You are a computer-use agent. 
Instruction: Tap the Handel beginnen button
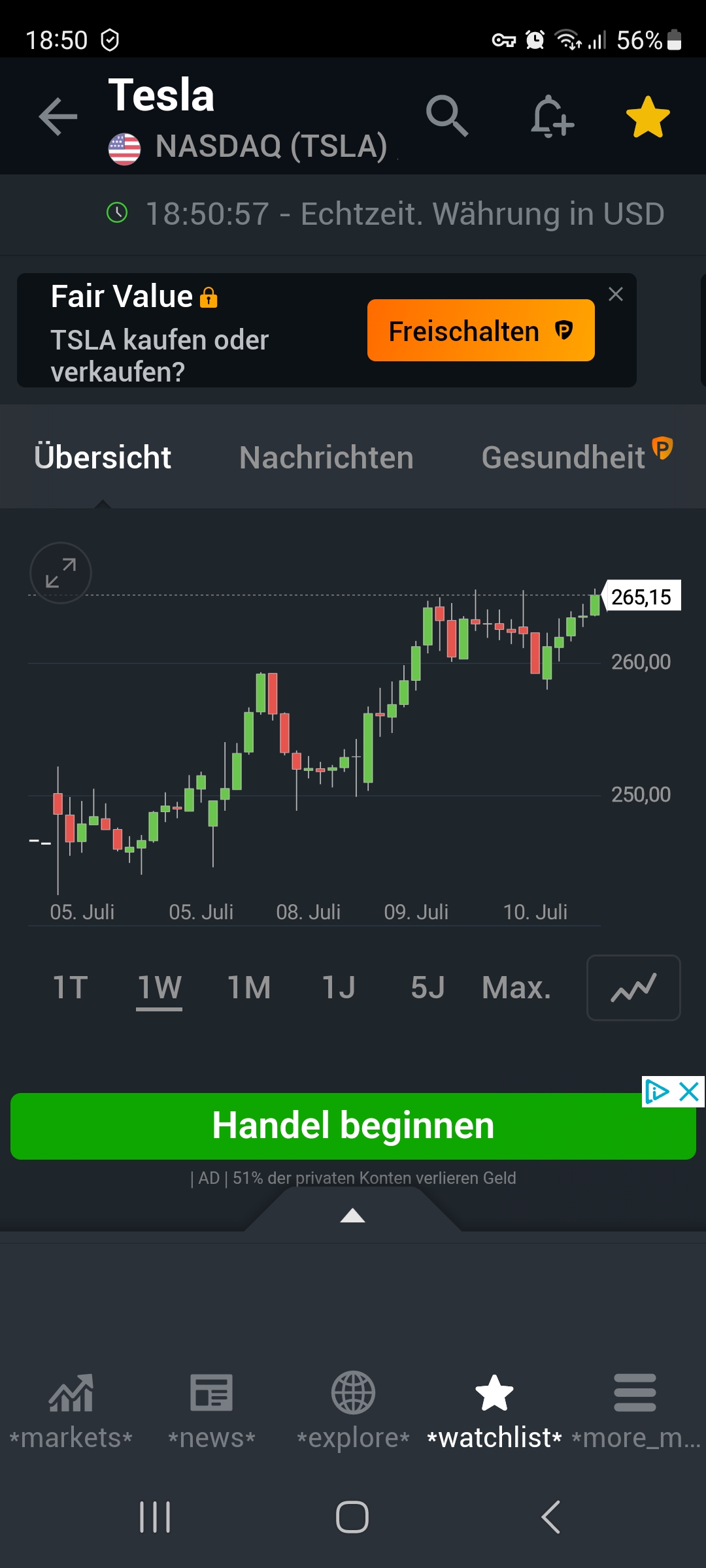click(x=353, y=1126)
